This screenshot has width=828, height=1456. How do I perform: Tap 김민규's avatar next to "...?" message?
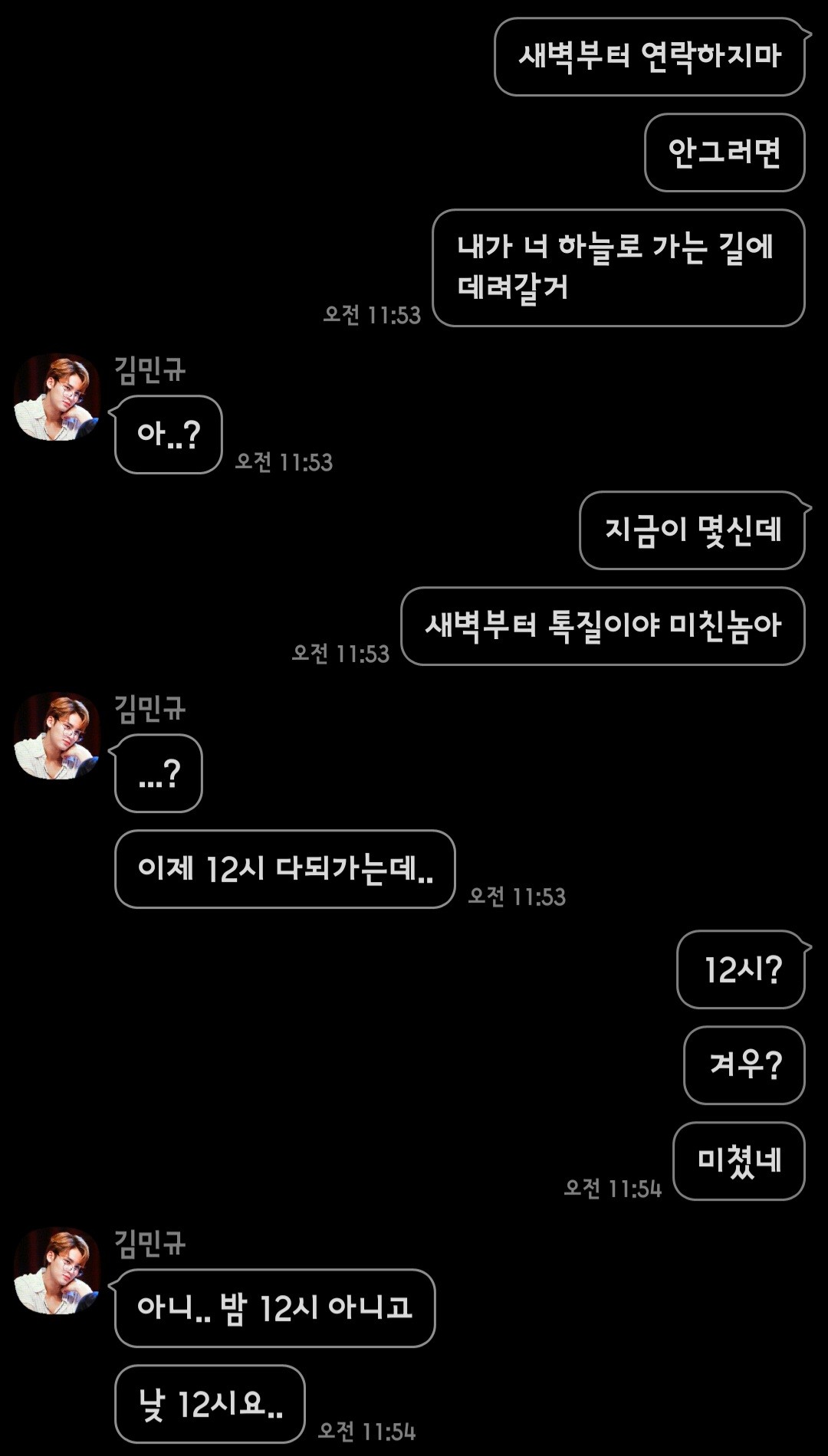click(x=57, y=736)
